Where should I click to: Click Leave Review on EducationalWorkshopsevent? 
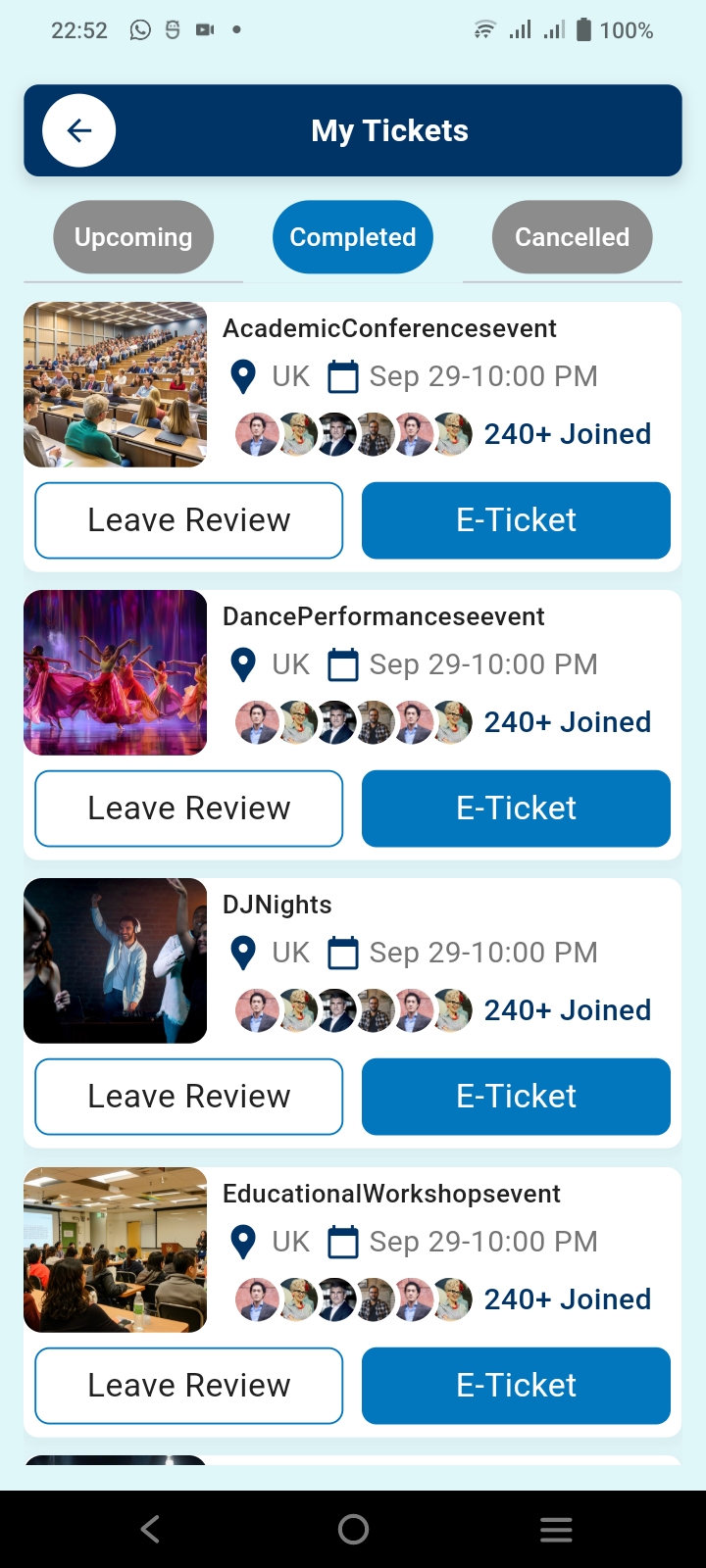tap(188, 1385)
